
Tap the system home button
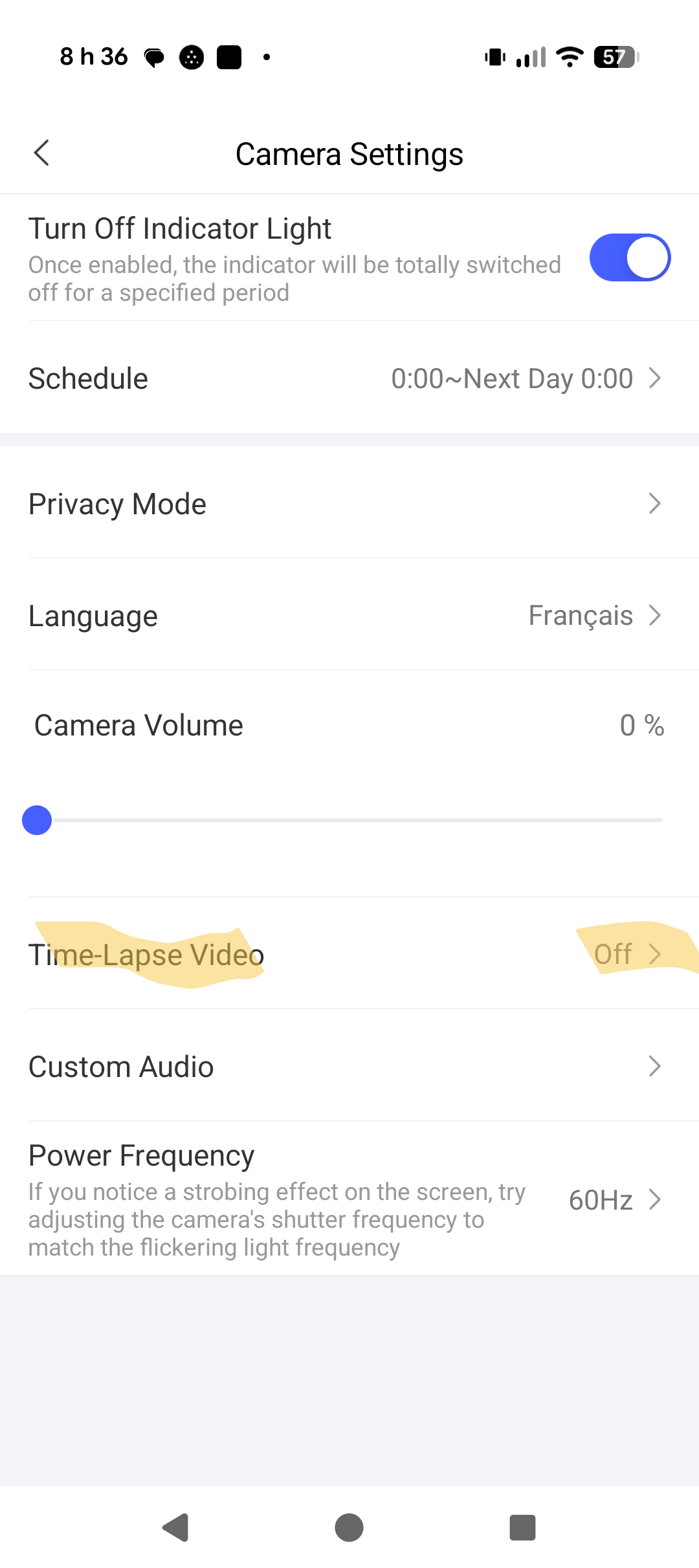[349, 1527]
